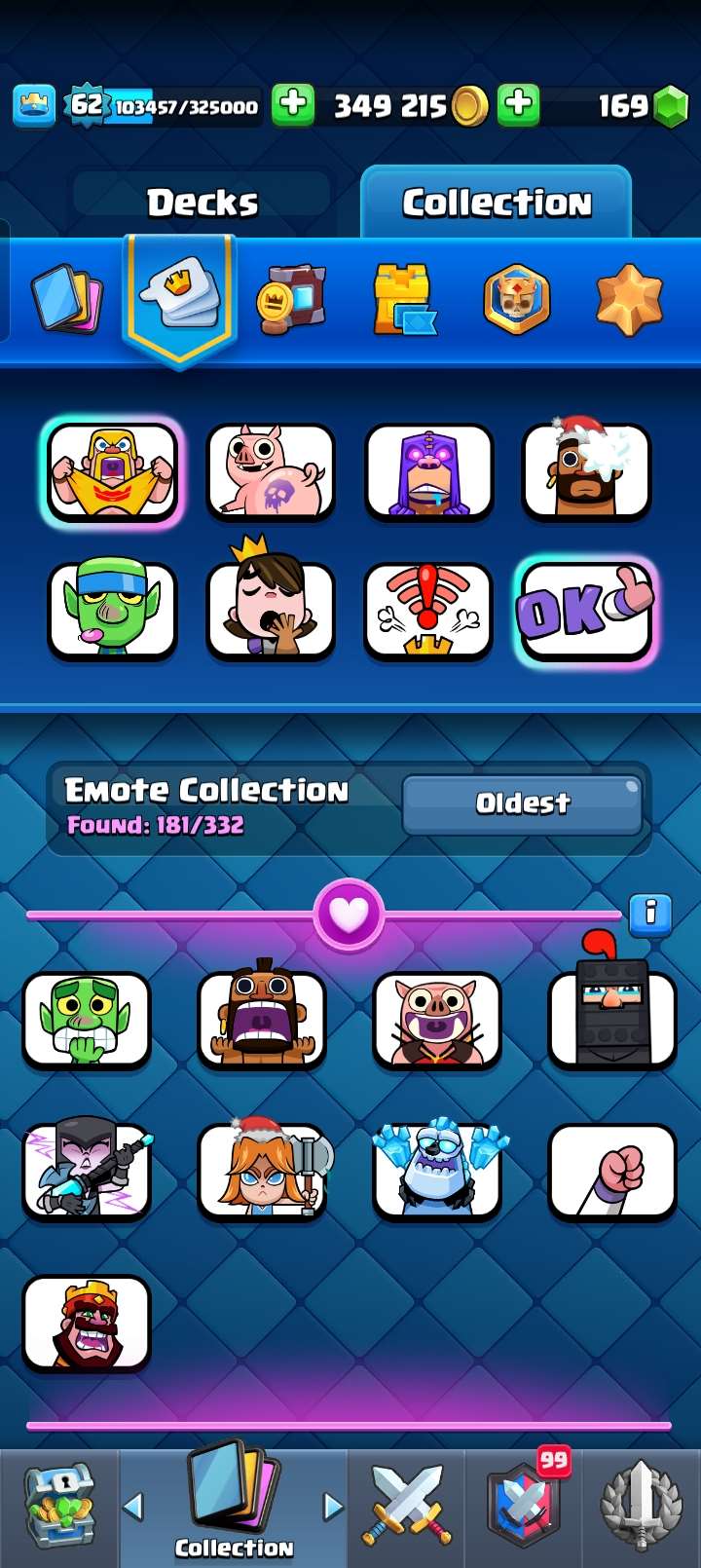Select the OK emote in equipped slots
The width and height of the screenshot is (701, 1568).
tap(586, 610)
